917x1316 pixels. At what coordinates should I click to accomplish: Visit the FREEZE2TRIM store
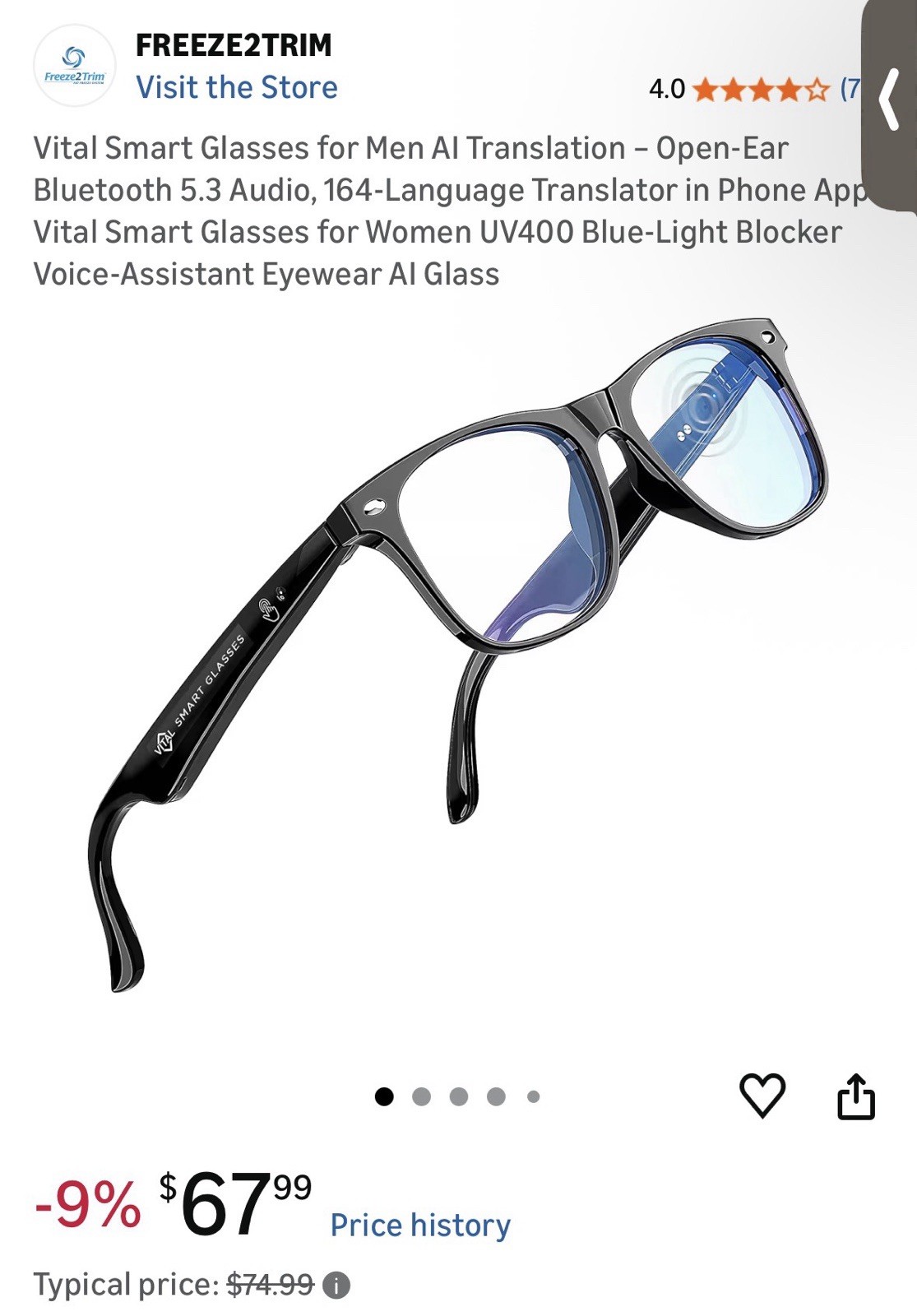pyautogui.click(x=237, y=87)
